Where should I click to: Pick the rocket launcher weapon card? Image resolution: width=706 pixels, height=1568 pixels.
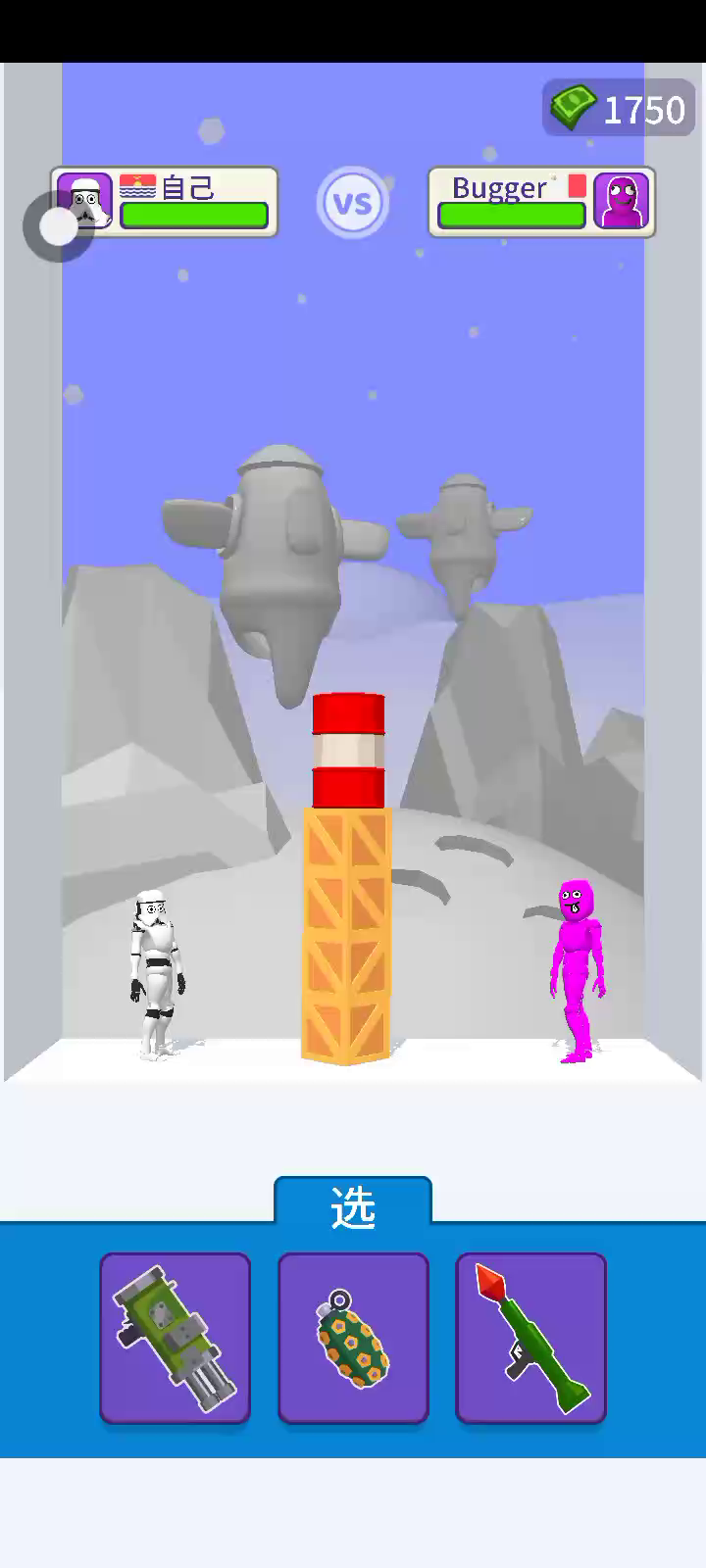click(x=531, y=1338)
